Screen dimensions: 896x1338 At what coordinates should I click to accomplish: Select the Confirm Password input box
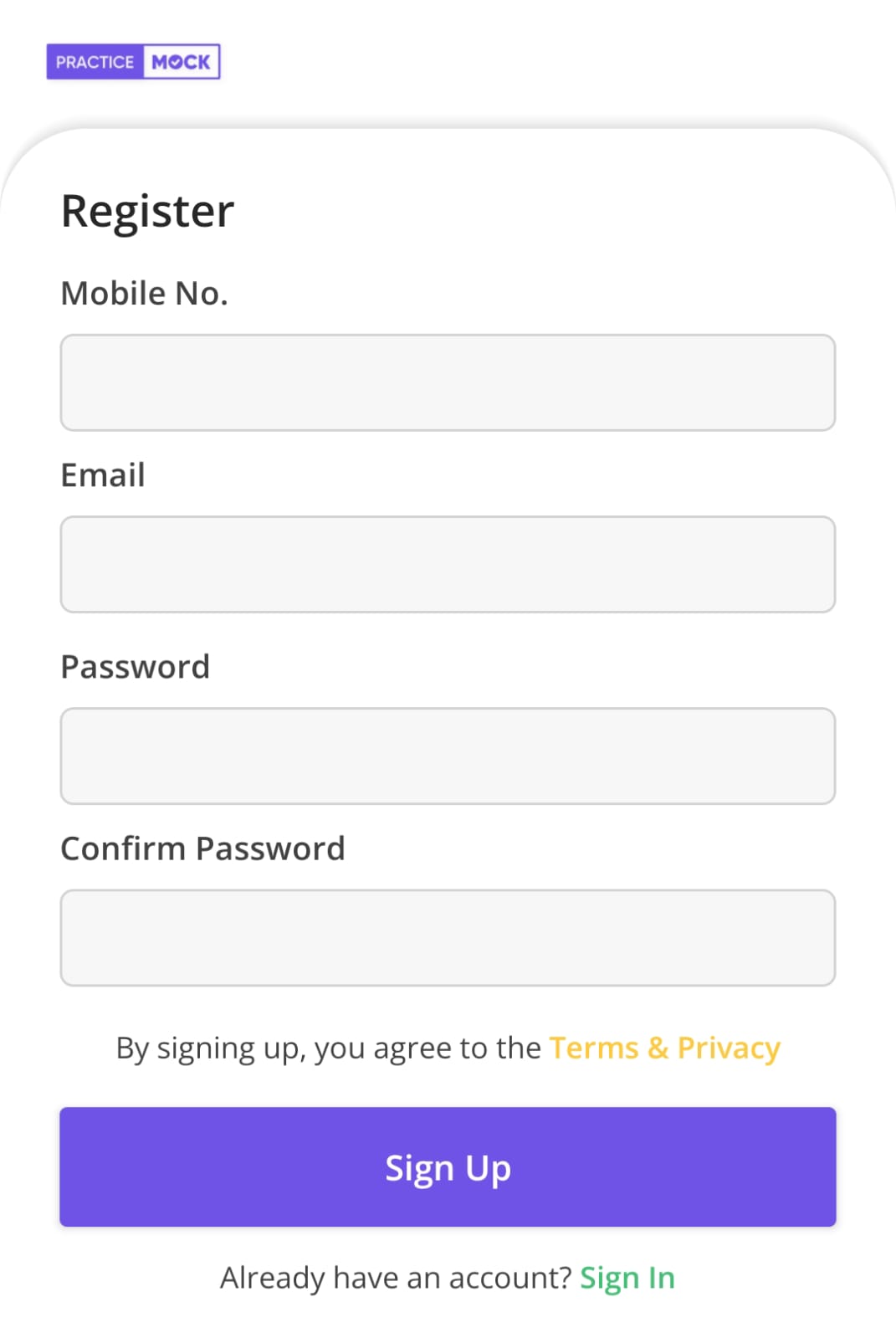coord(448,937)
